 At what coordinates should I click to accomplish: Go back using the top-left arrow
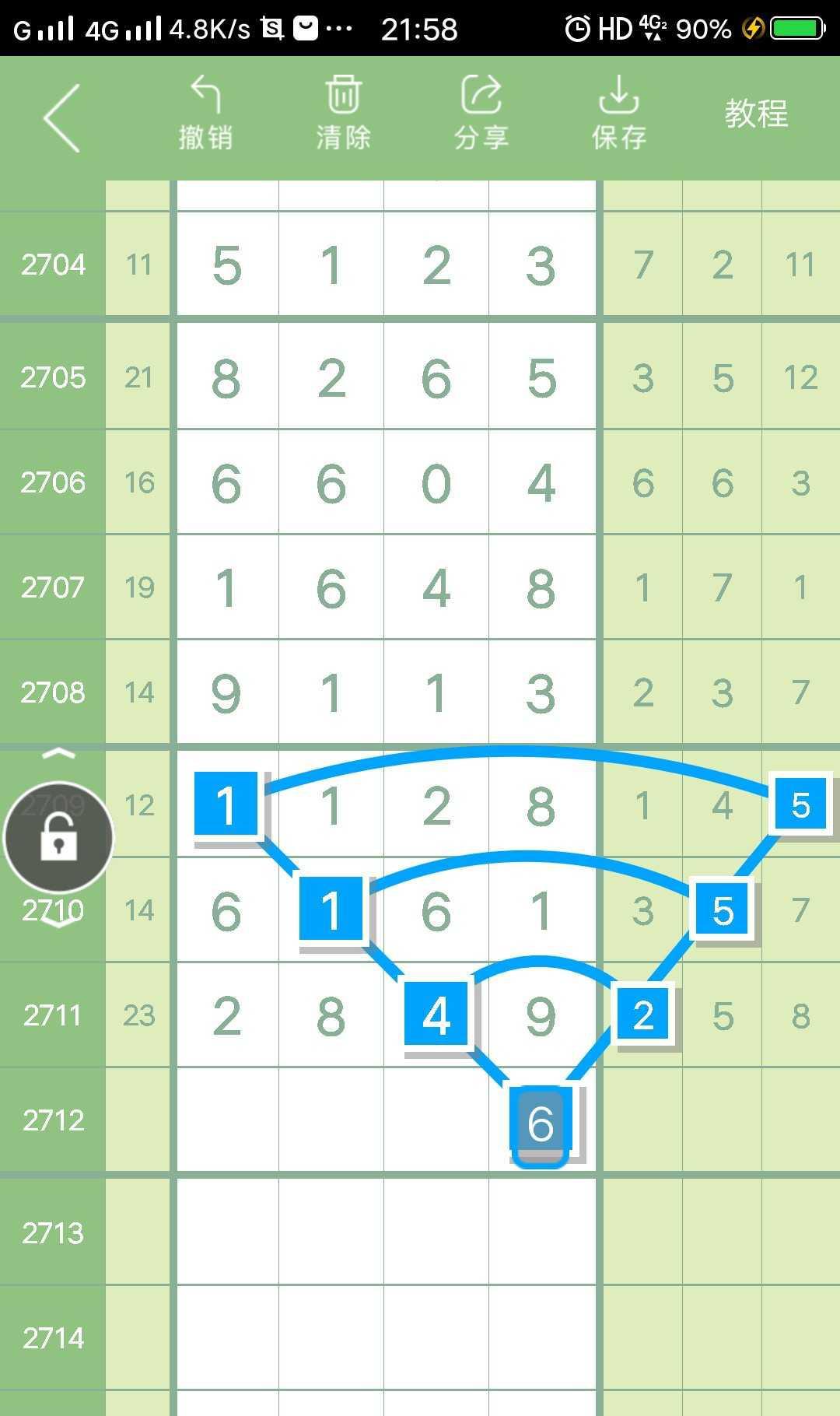(x=61, y=117)
